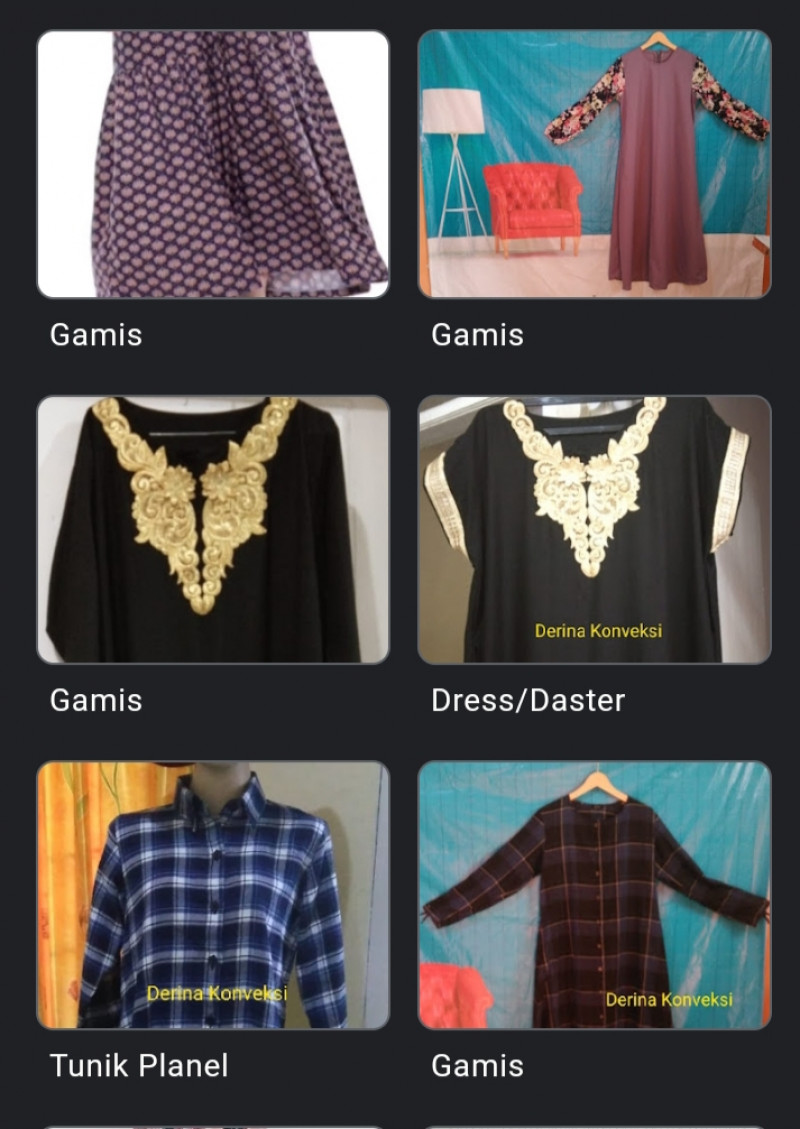The width and height of the screenshot is (800, 1129).
Task: Open the Tunik Planel product
Action: click(x=213, y=895)
